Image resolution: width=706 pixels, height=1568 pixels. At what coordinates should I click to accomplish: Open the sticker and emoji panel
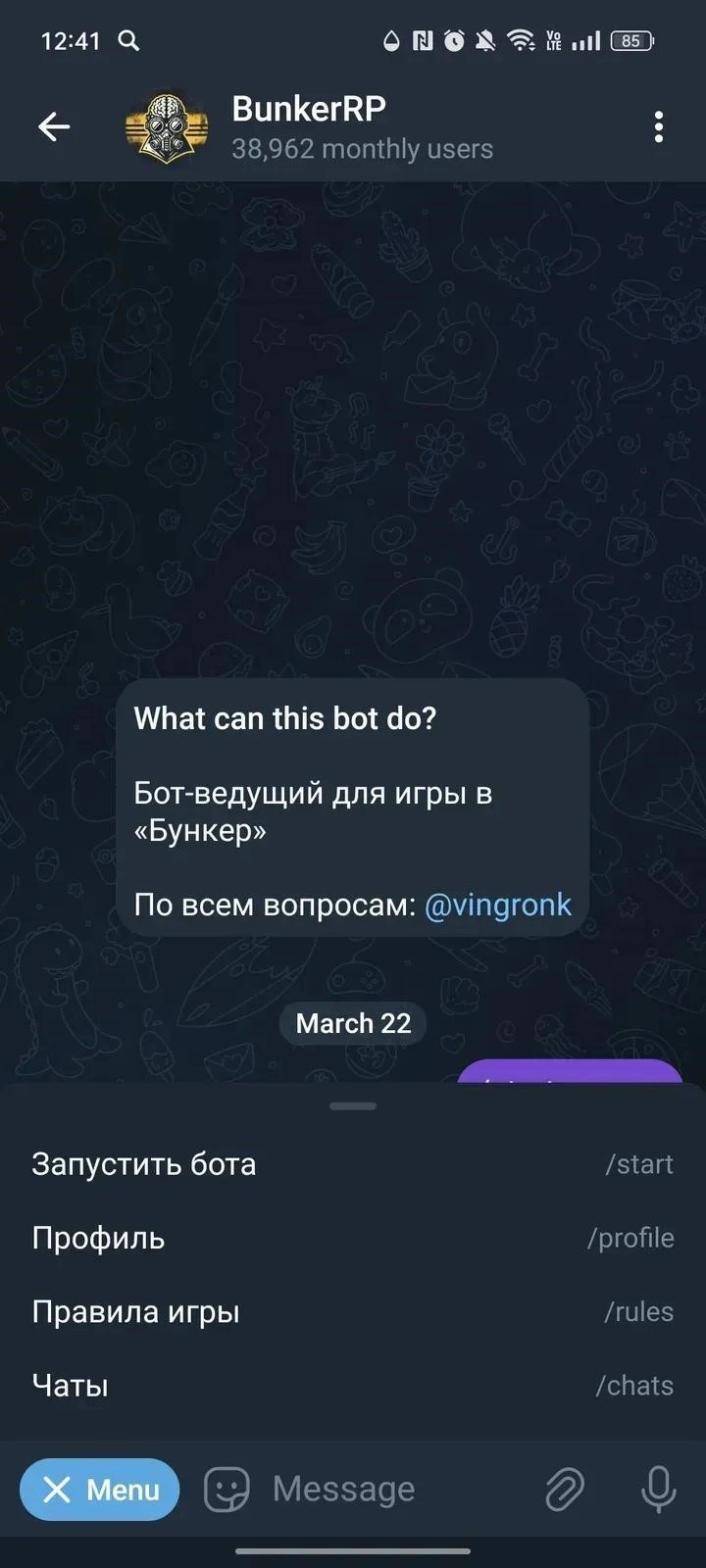[x=227, y=1490]
